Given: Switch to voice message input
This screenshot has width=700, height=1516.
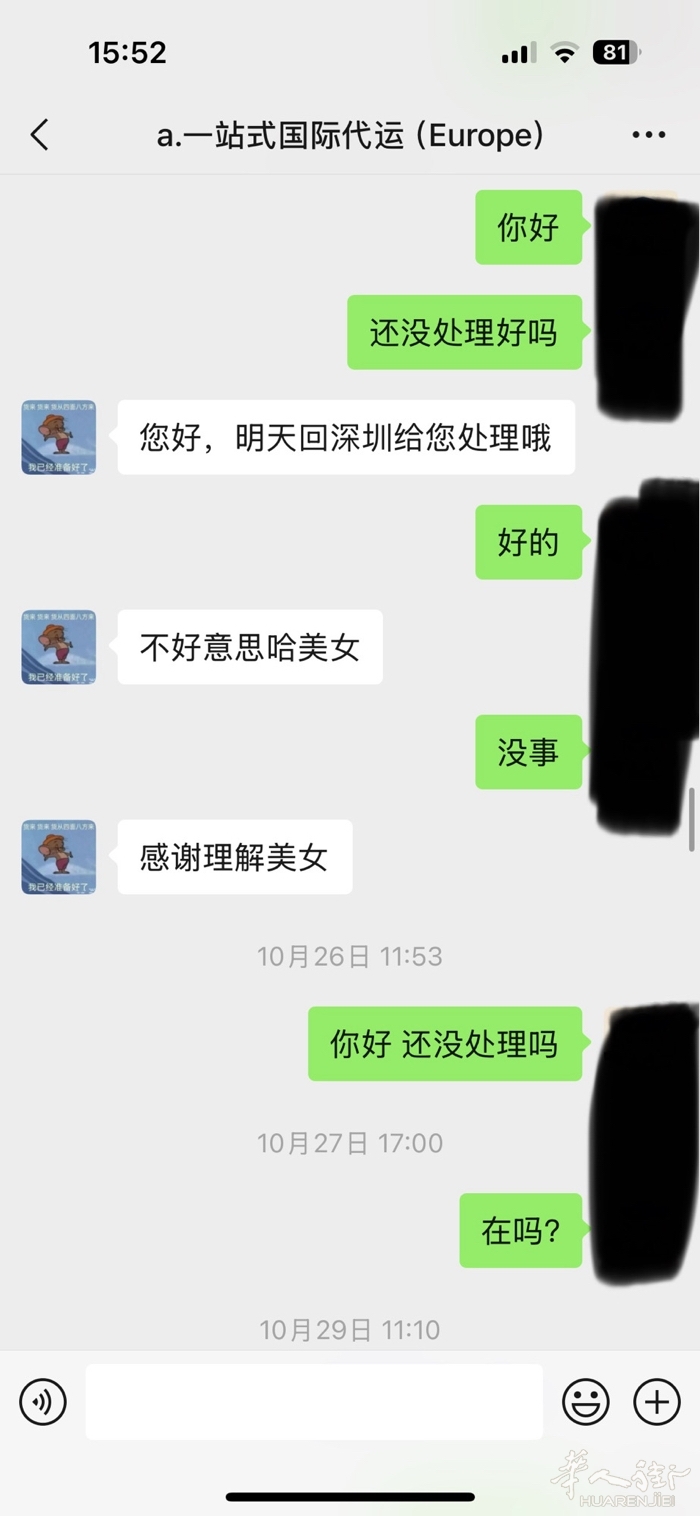Looking at the screenshot, I should tap(43, 1401).
